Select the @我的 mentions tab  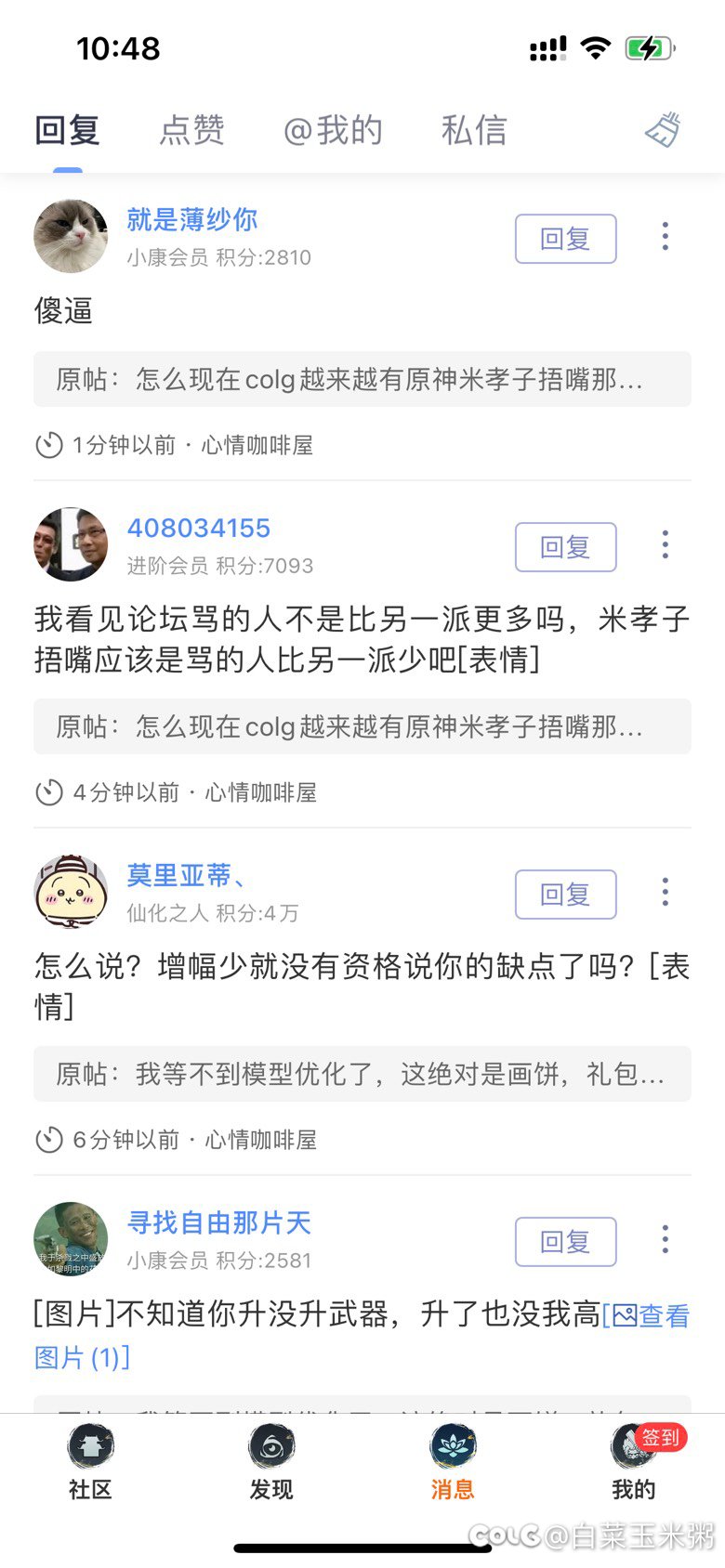(333, 130)
